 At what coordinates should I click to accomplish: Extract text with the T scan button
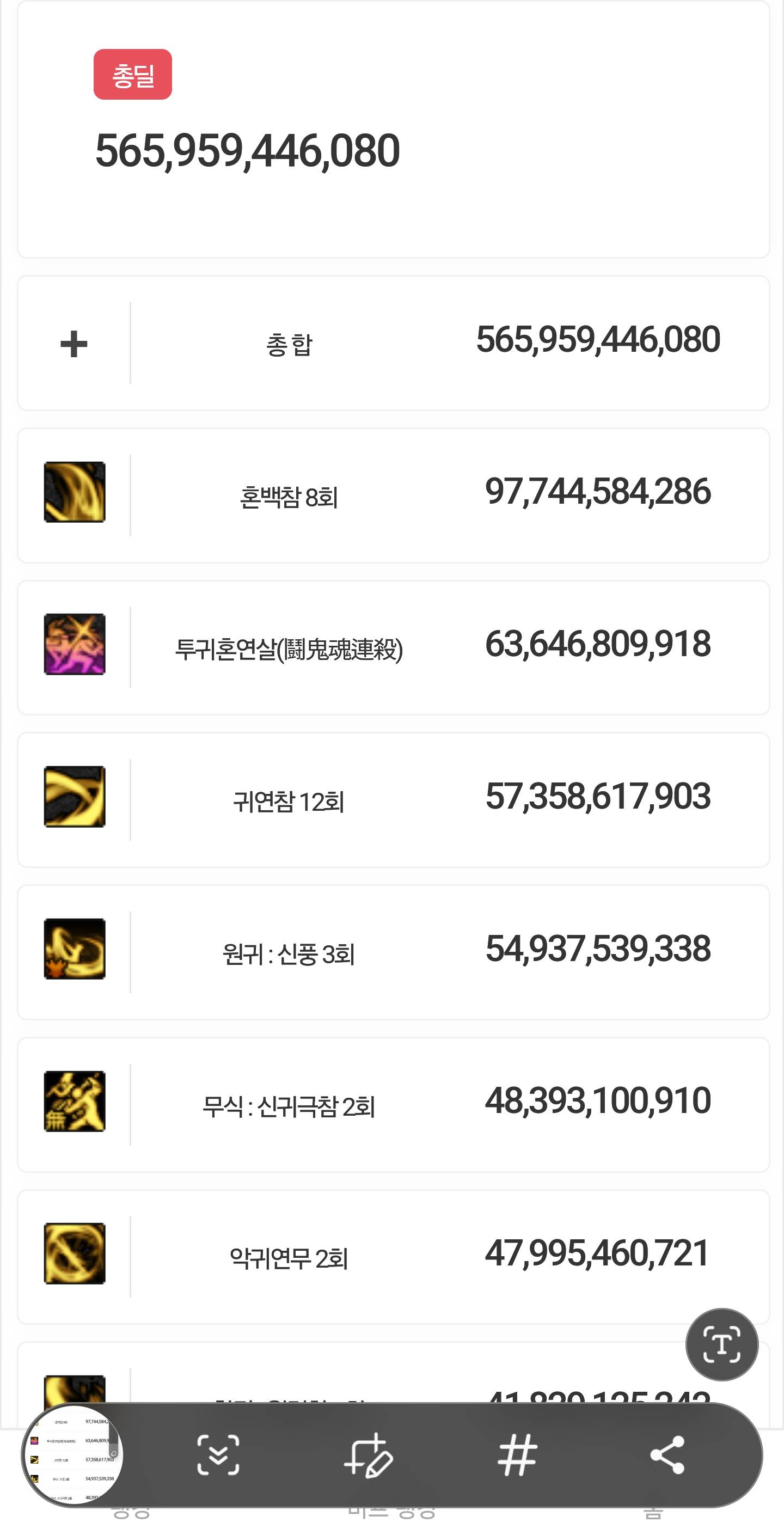point(721,1344)
